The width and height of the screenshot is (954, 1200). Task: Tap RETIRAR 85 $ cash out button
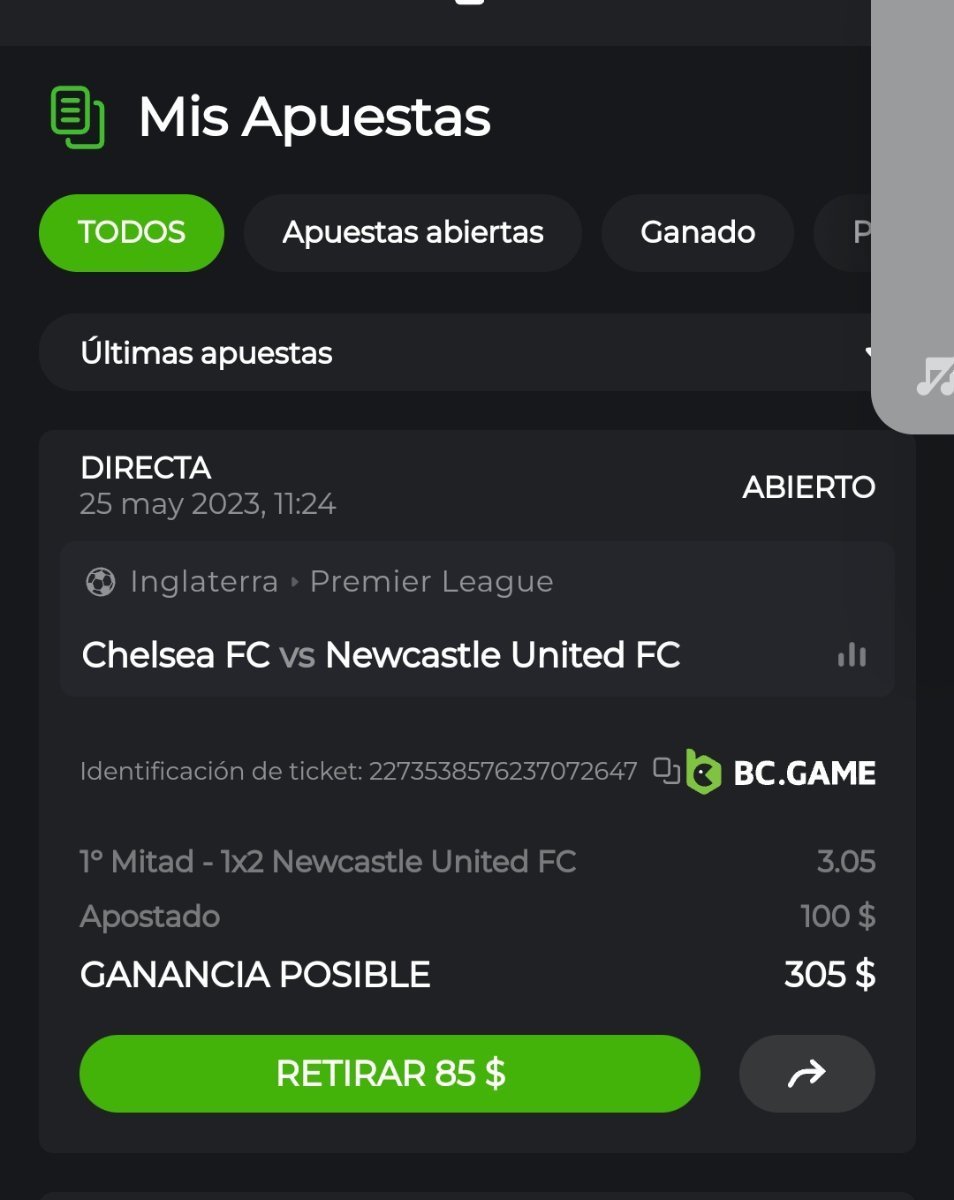pyautogui.click(x=389, y=1073)
